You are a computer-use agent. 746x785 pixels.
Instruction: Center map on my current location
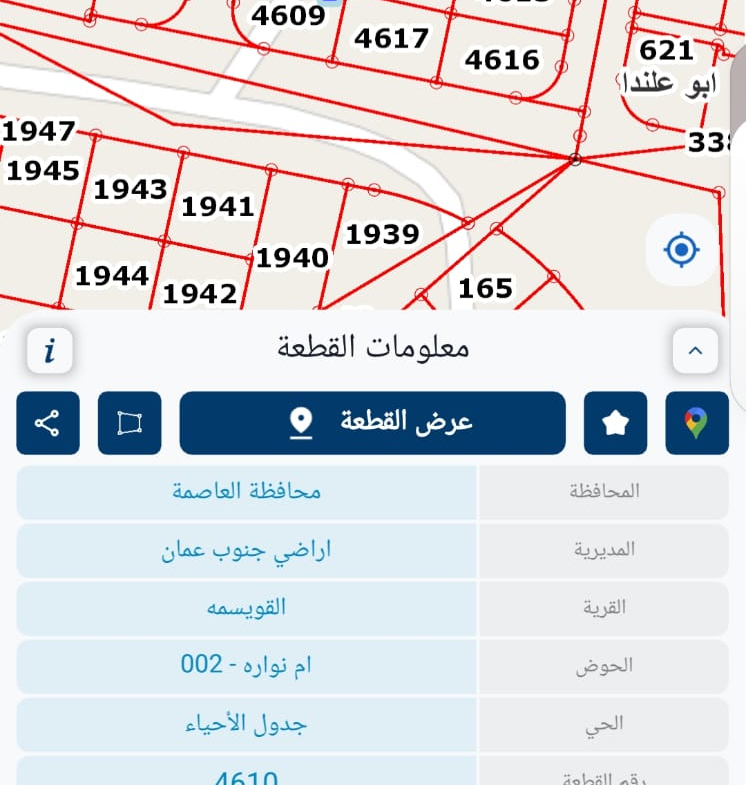pos(681,249)
